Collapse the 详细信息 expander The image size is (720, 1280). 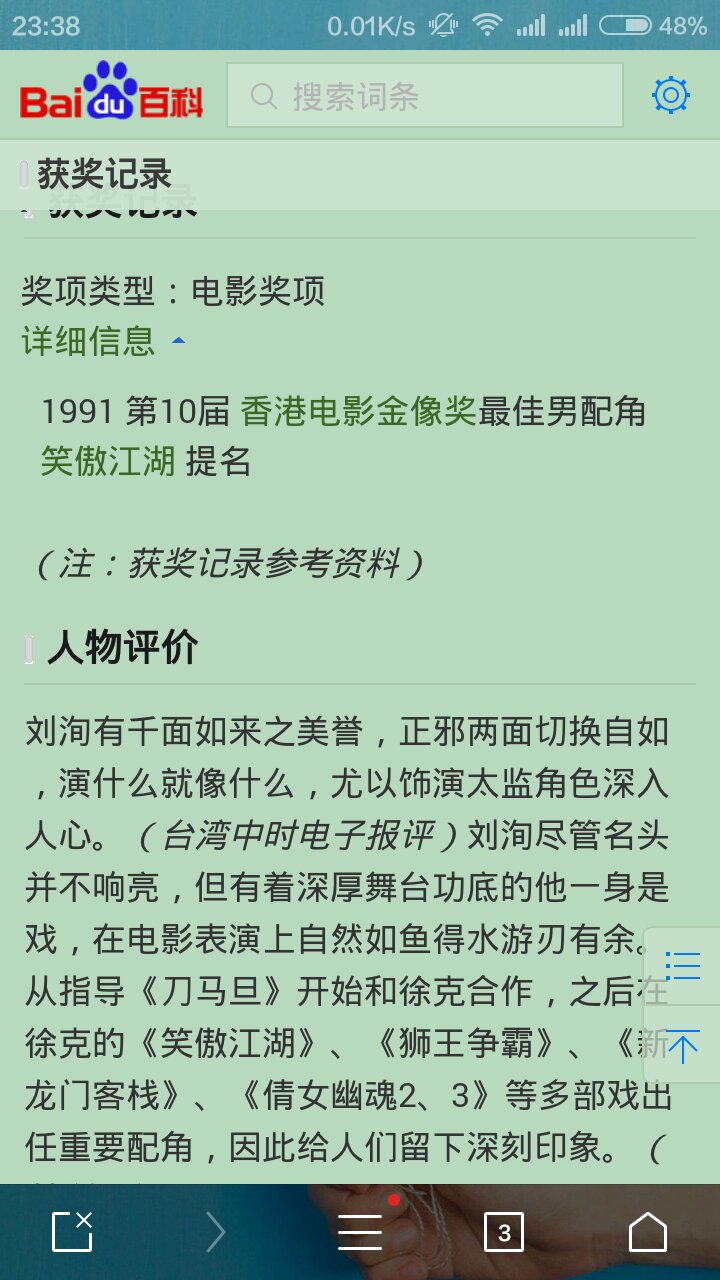[x=104, y=341]
